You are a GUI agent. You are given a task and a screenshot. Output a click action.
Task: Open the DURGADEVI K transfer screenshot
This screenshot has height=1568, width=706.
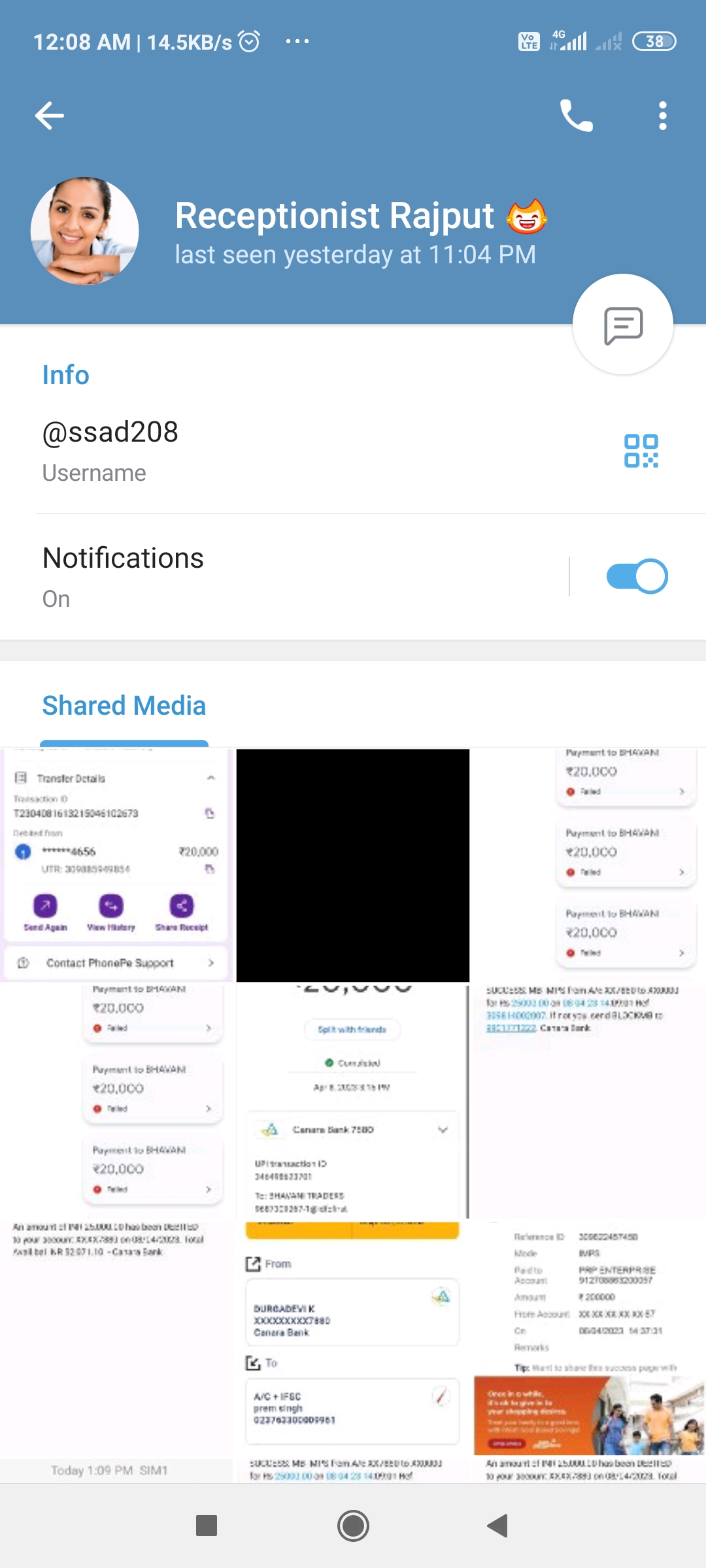click(352, 1339)
